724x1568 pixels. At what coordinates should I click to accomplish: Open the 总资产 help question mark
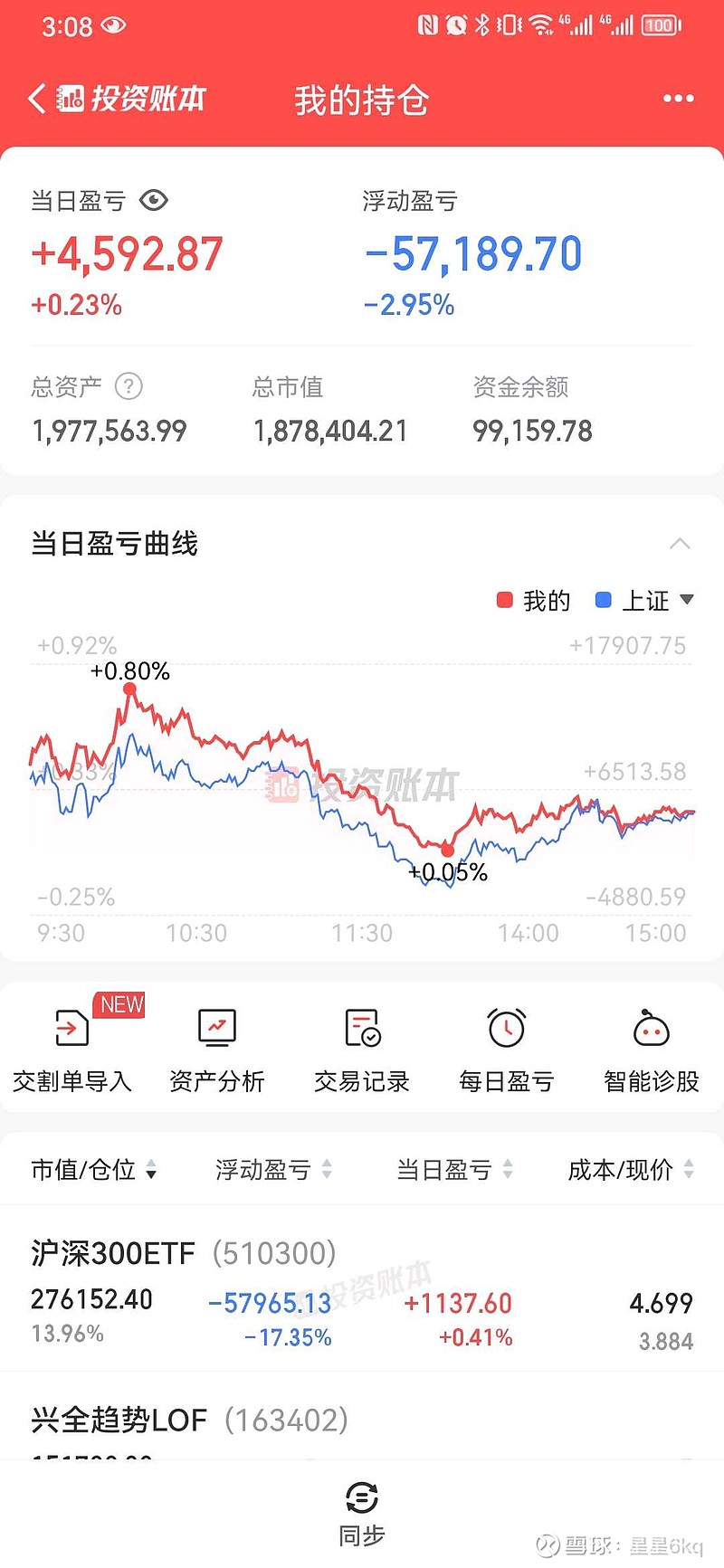click(129, 387)
